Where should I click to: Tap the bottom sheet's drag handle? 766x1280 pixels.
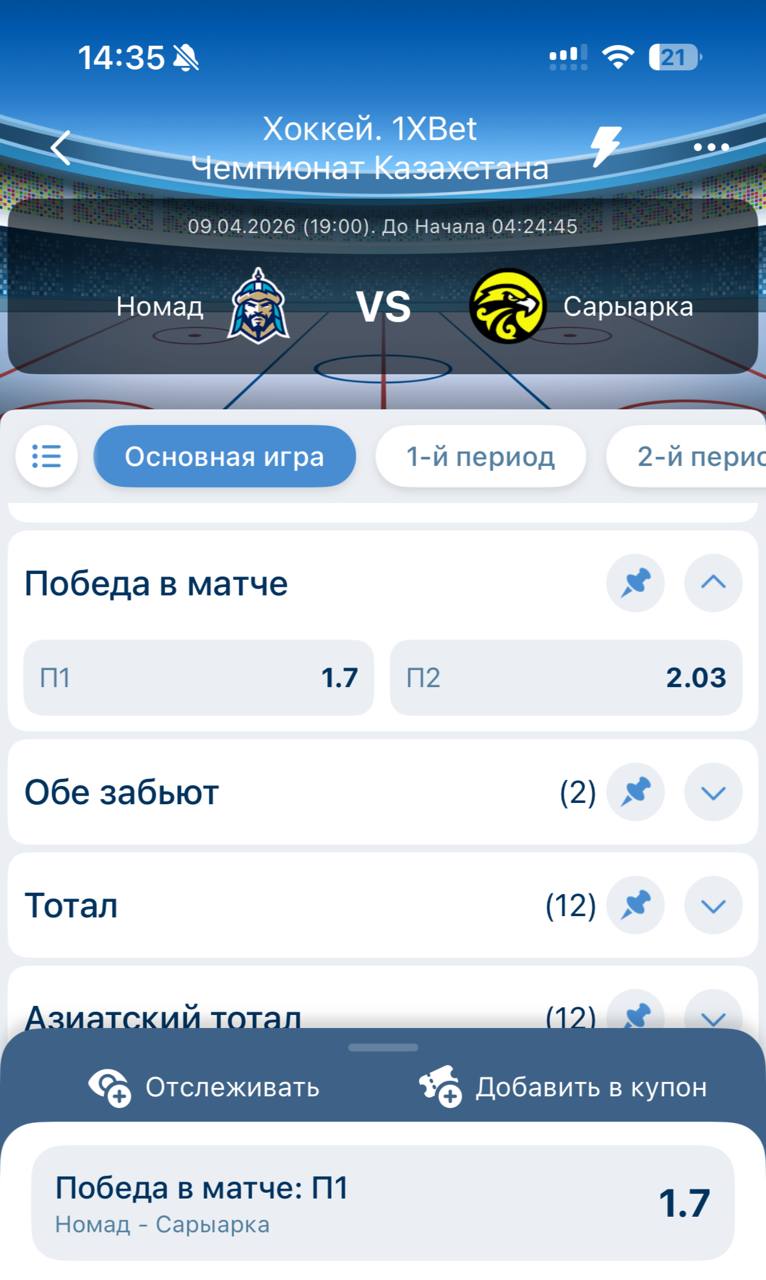tap(383, 1047)
